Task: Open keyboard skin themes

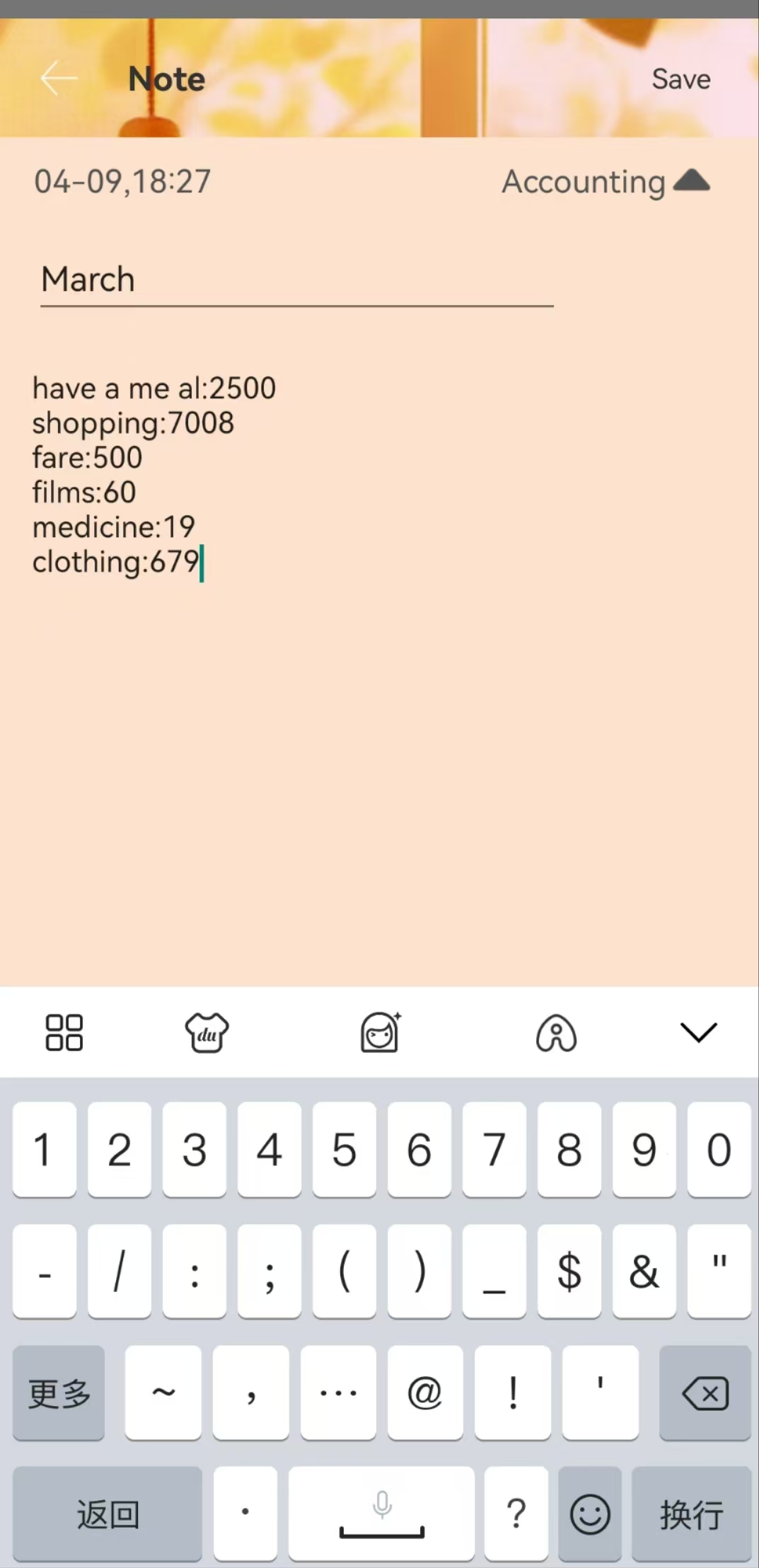Action: coord(207,1032)
